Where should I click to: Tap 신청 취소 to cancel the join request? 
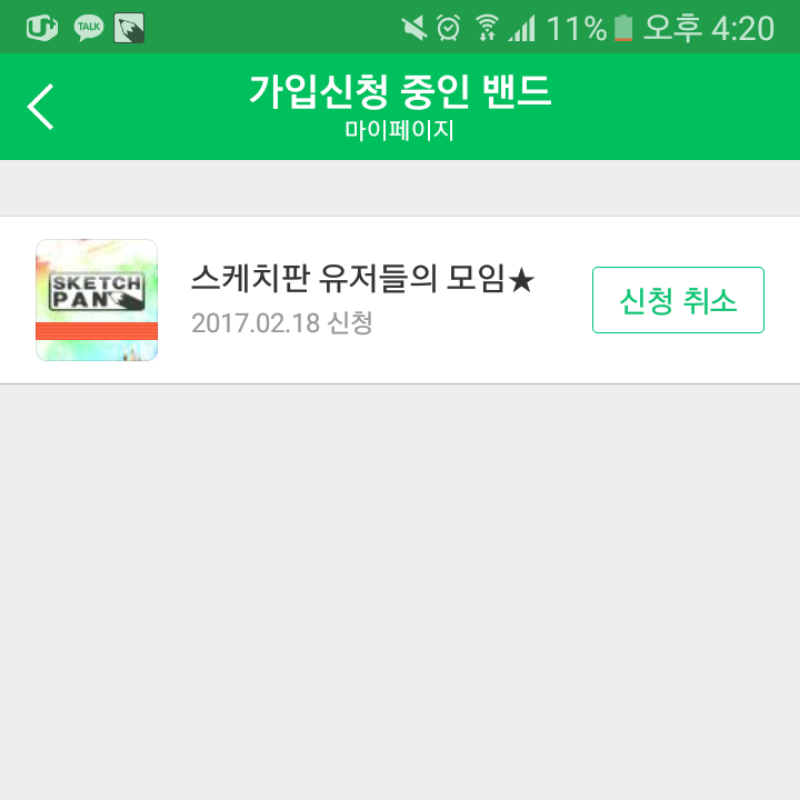click(x=678, y=300)
